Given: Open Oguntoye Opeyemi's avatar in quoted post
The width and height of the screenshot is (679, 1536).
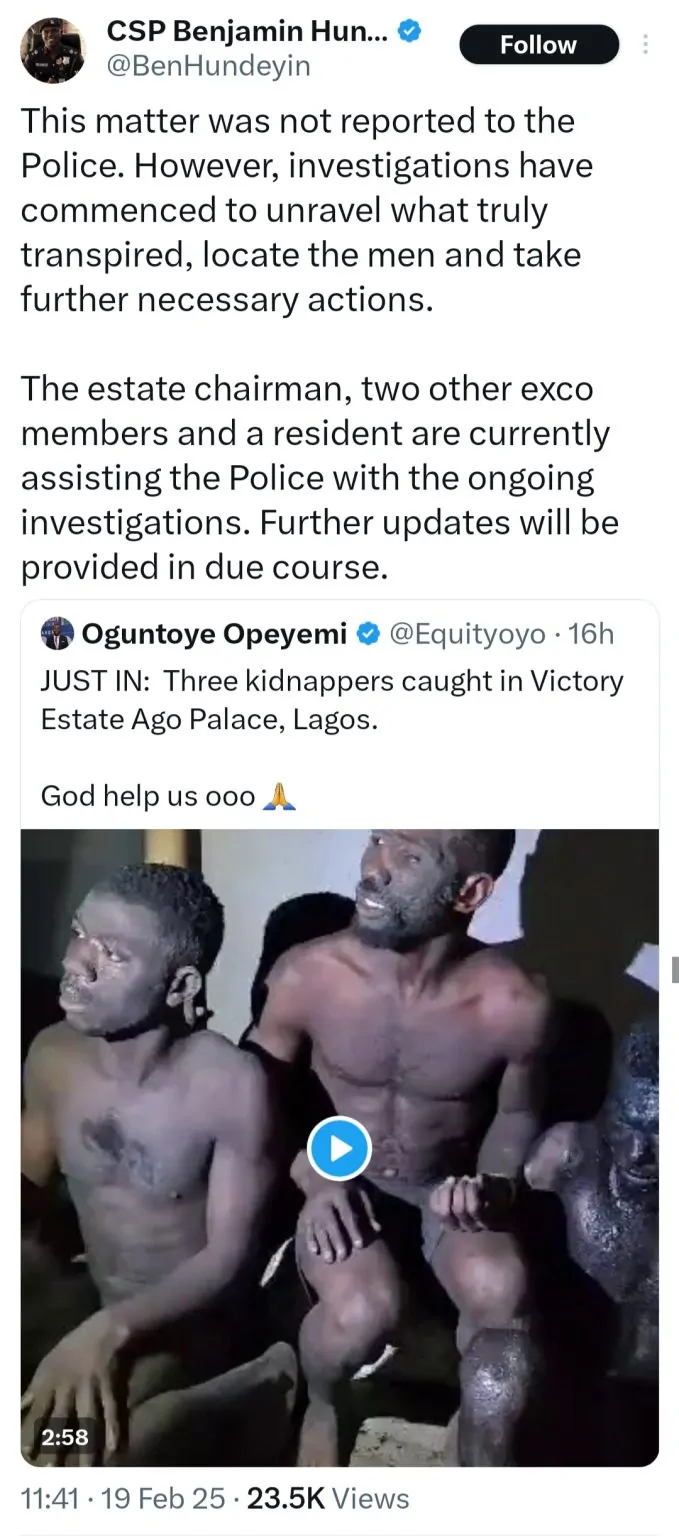Looking at the screenshot, I should 57,634.
